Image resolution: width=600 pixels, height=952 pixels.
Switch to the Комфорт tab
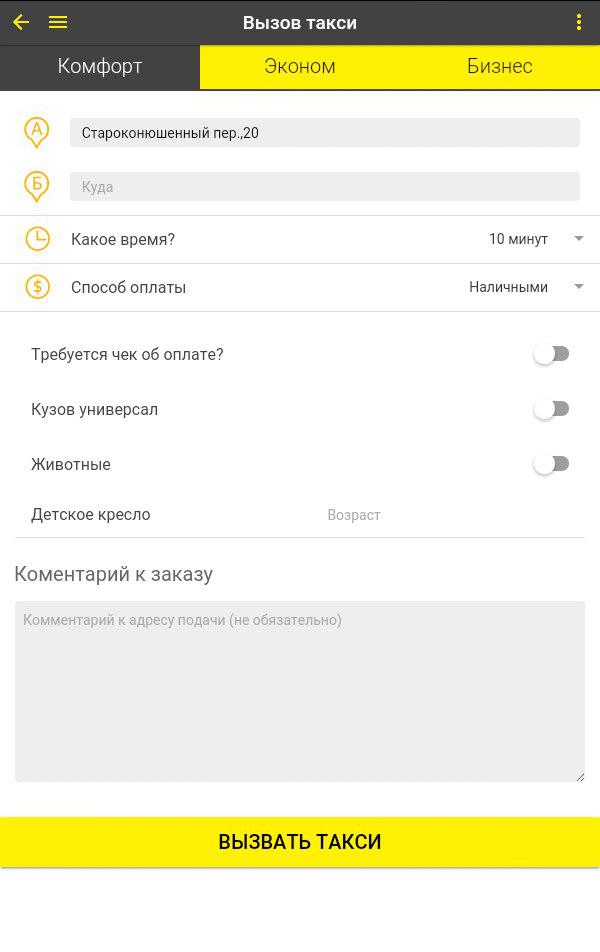click(x=100, y=67)
